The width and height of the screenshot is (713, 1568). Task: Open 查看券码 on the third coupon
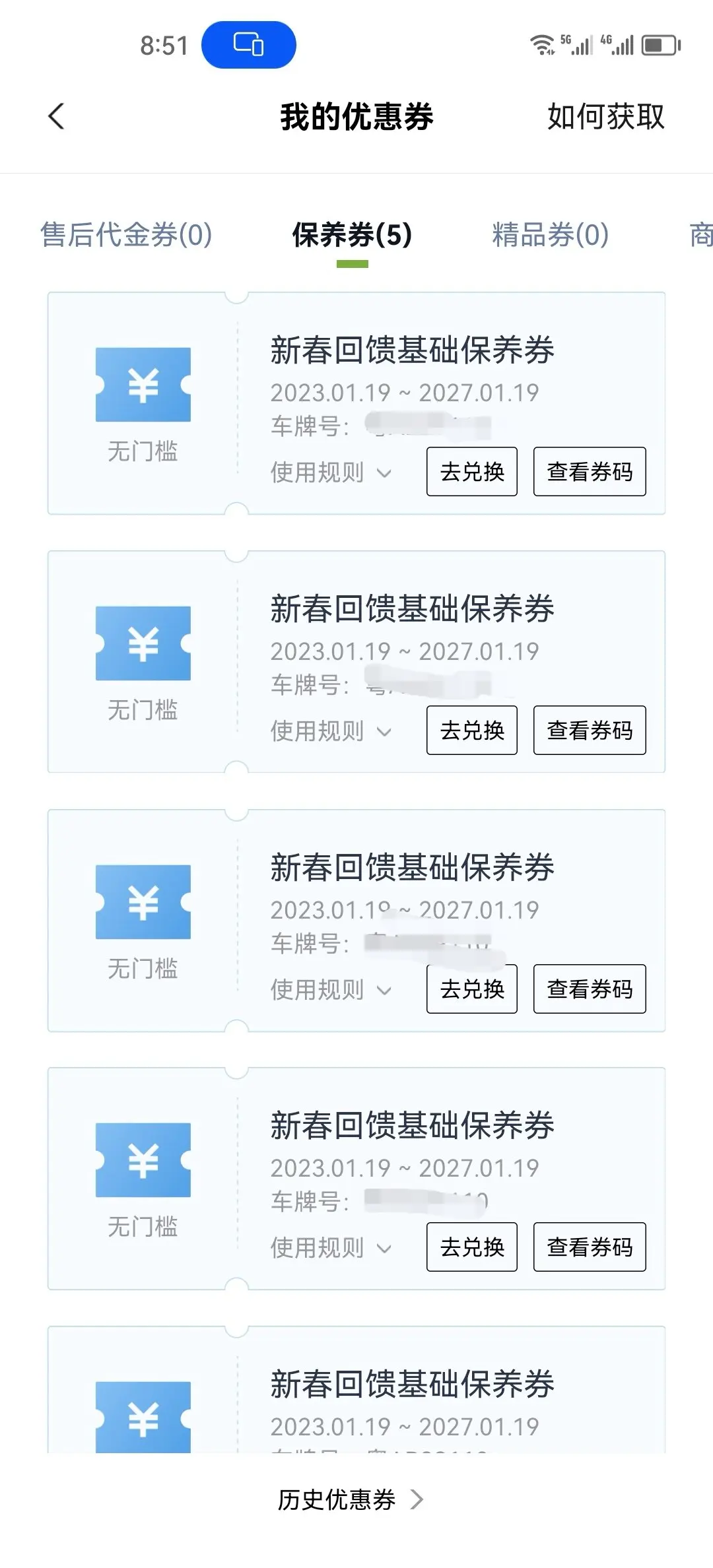[589, 989]
